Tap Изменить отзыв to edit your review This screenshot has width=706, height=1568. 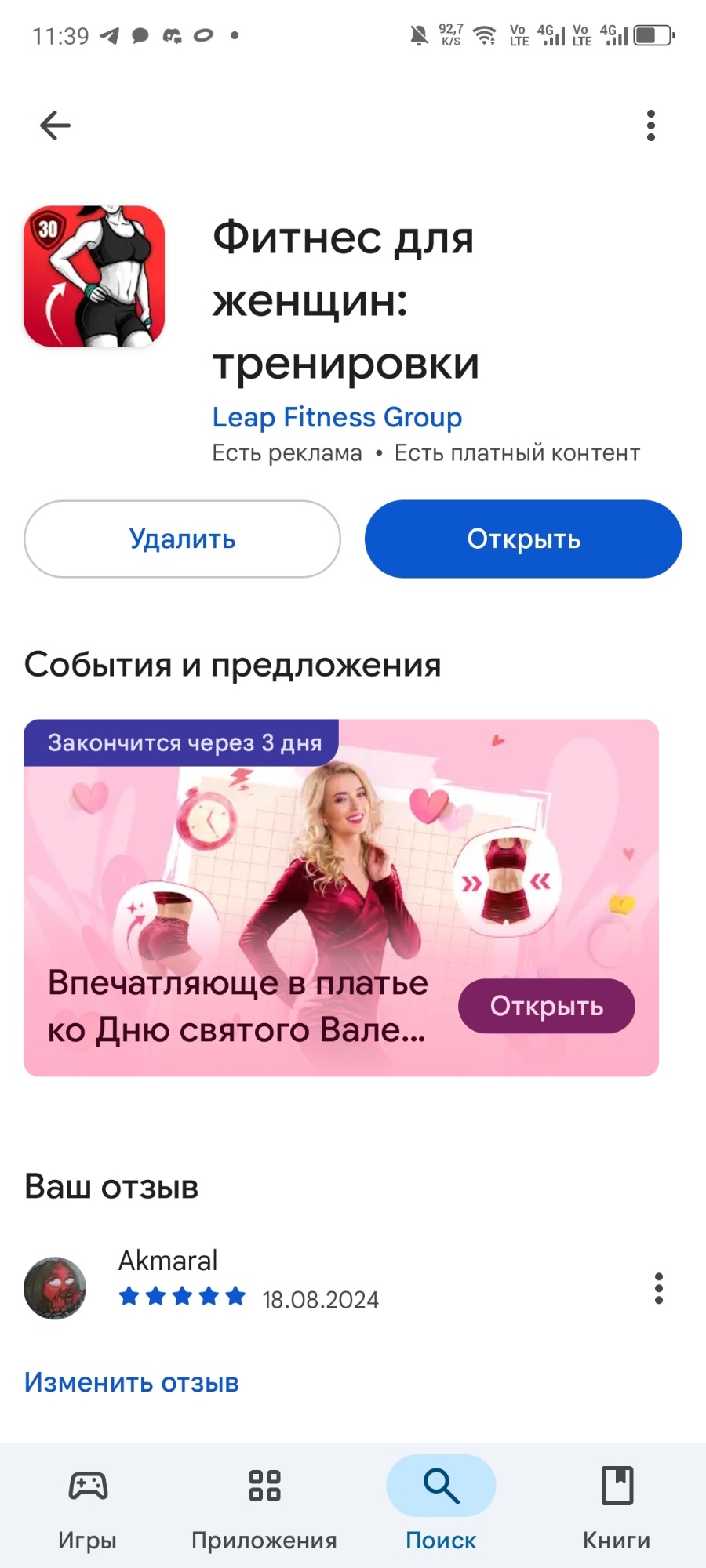(132, 1382)
